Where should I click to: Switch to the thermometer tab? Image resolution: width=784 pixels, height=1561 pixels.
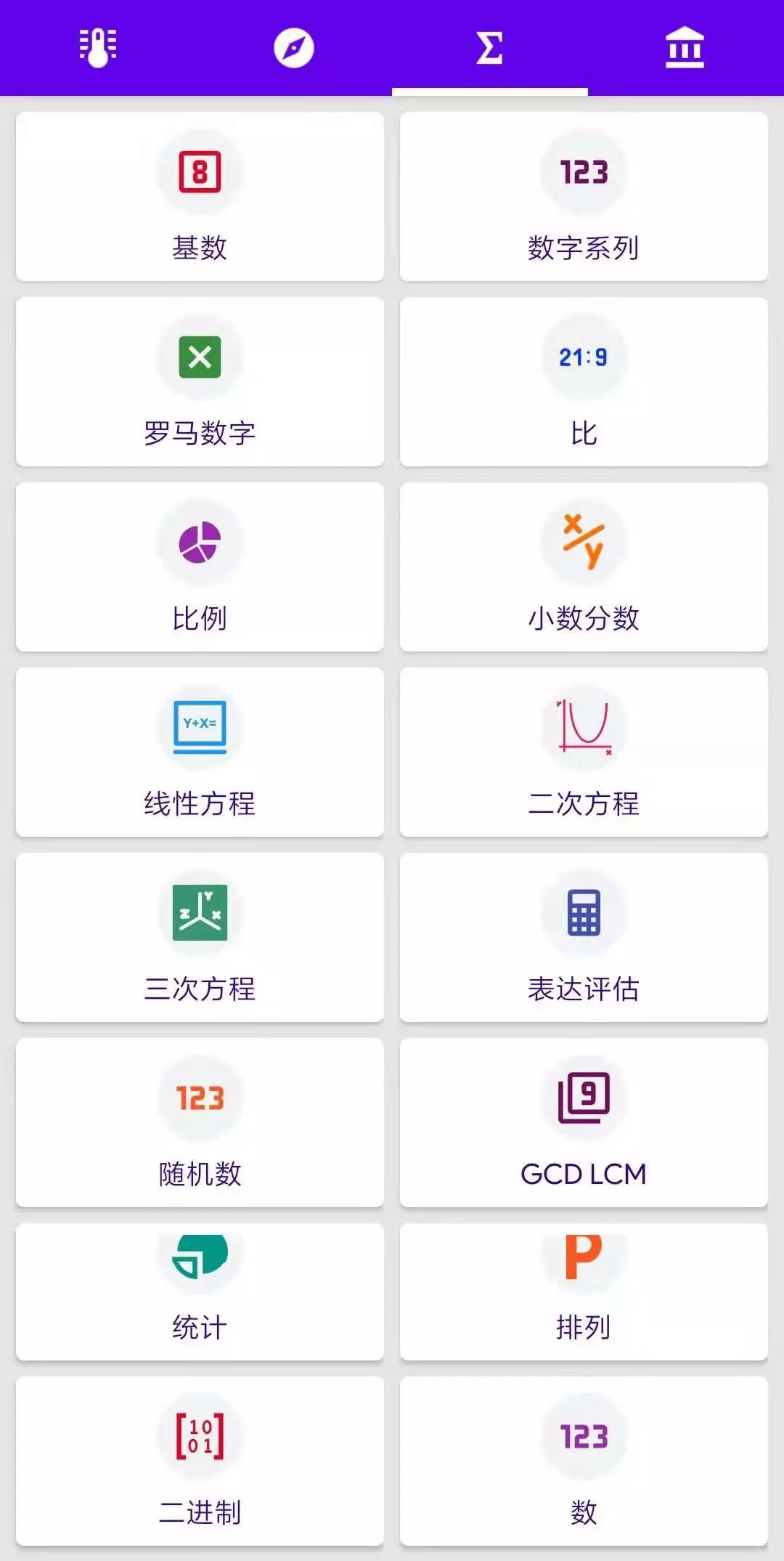[98, 48]
